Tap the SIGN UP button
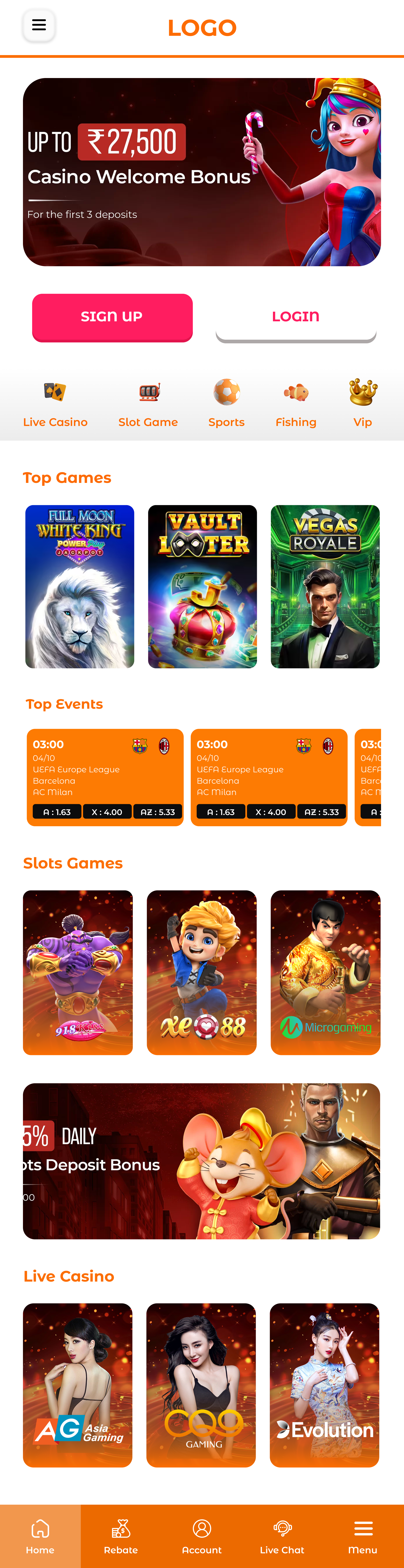This screenshot has width=404, height=1568. point(112,316)
